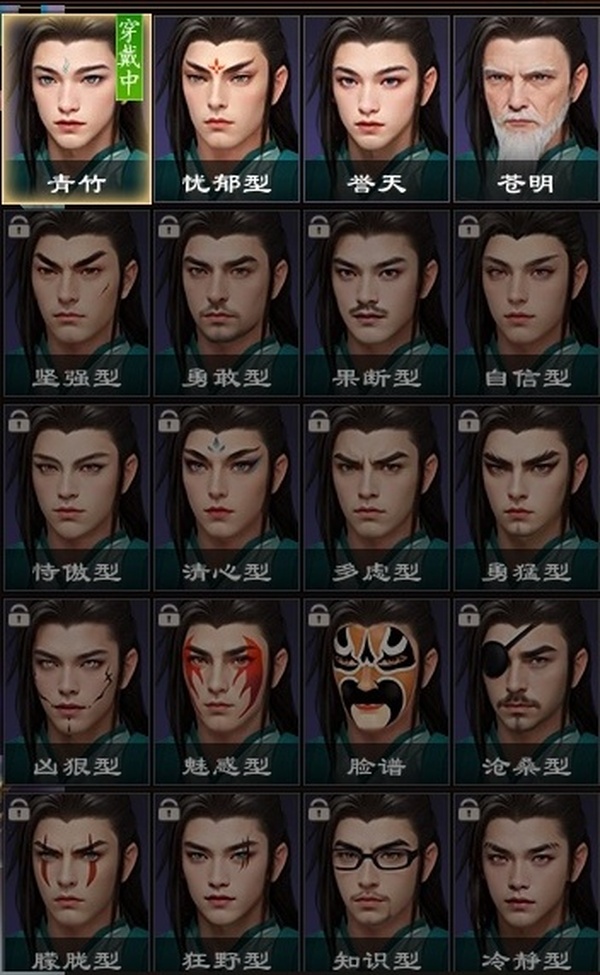Viewport: 600px width, 975px height.
Task: Pick the 誉天 face preset
Action: (377, 108)
